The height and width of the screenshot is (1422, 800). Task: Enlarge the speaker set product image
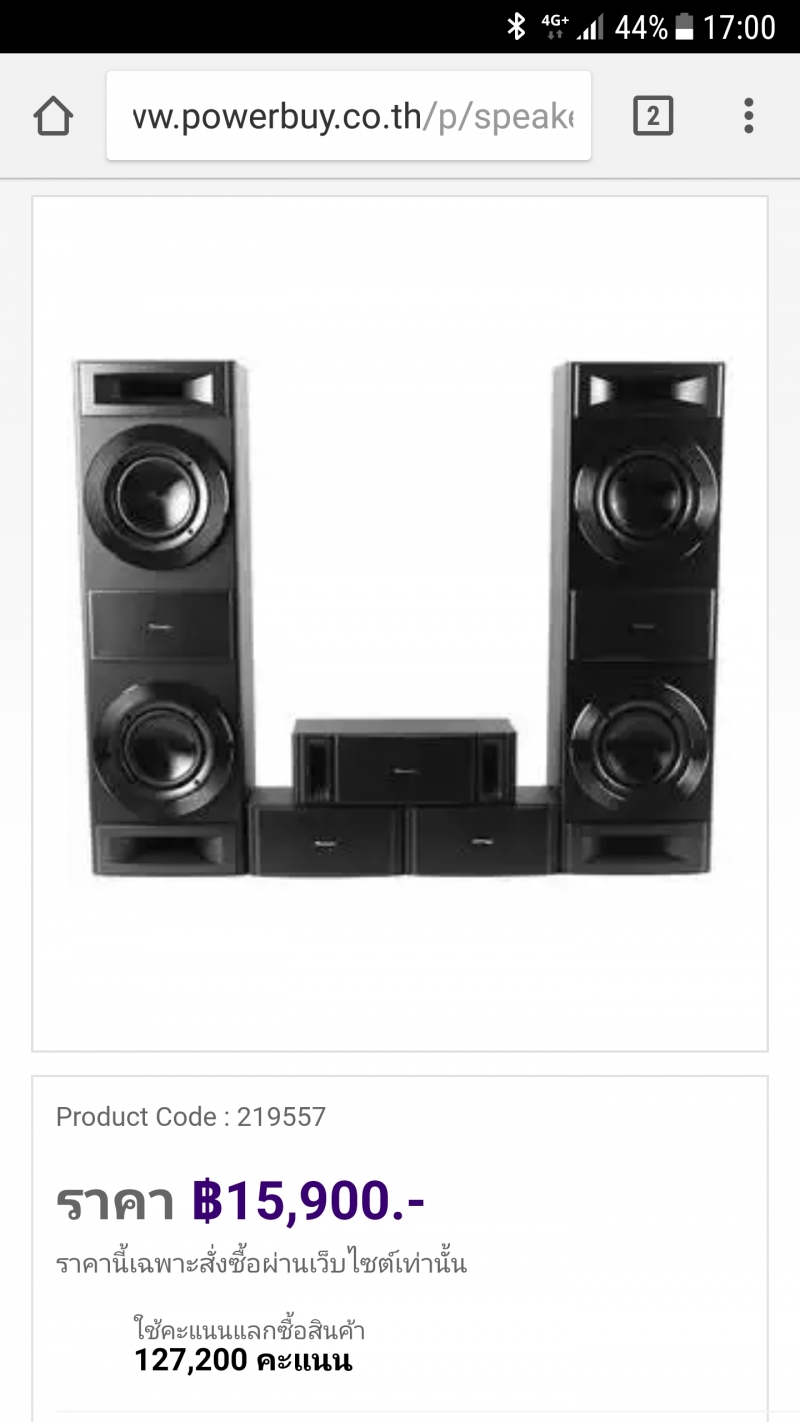coord(400,620)
